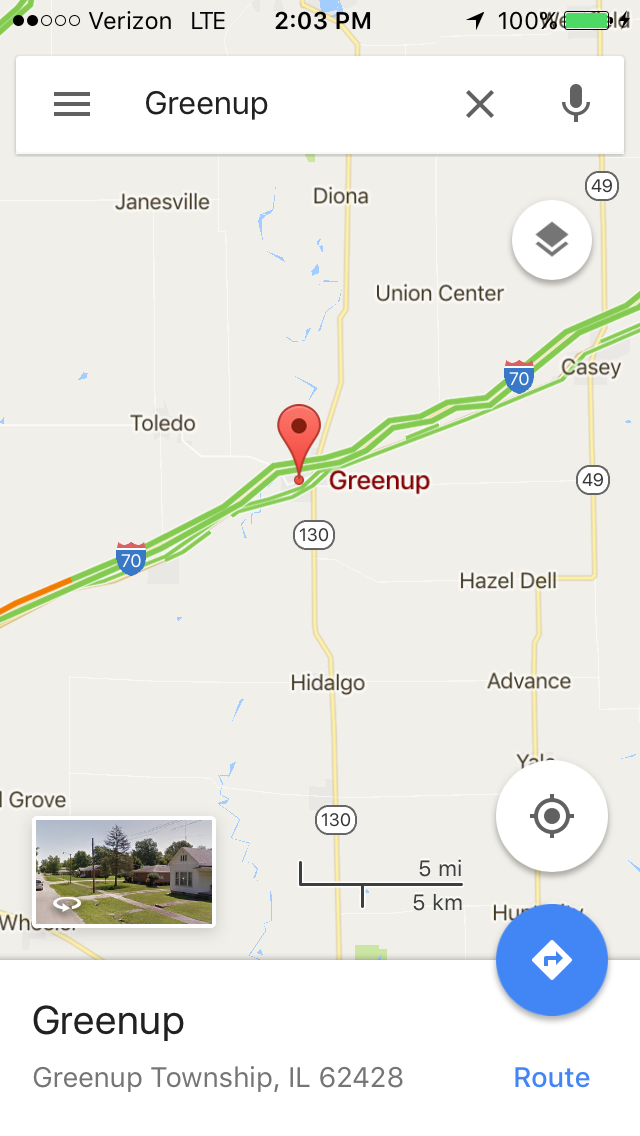Tap the blue directions button
Screen dimensions: 640x1136
[552, 960]
